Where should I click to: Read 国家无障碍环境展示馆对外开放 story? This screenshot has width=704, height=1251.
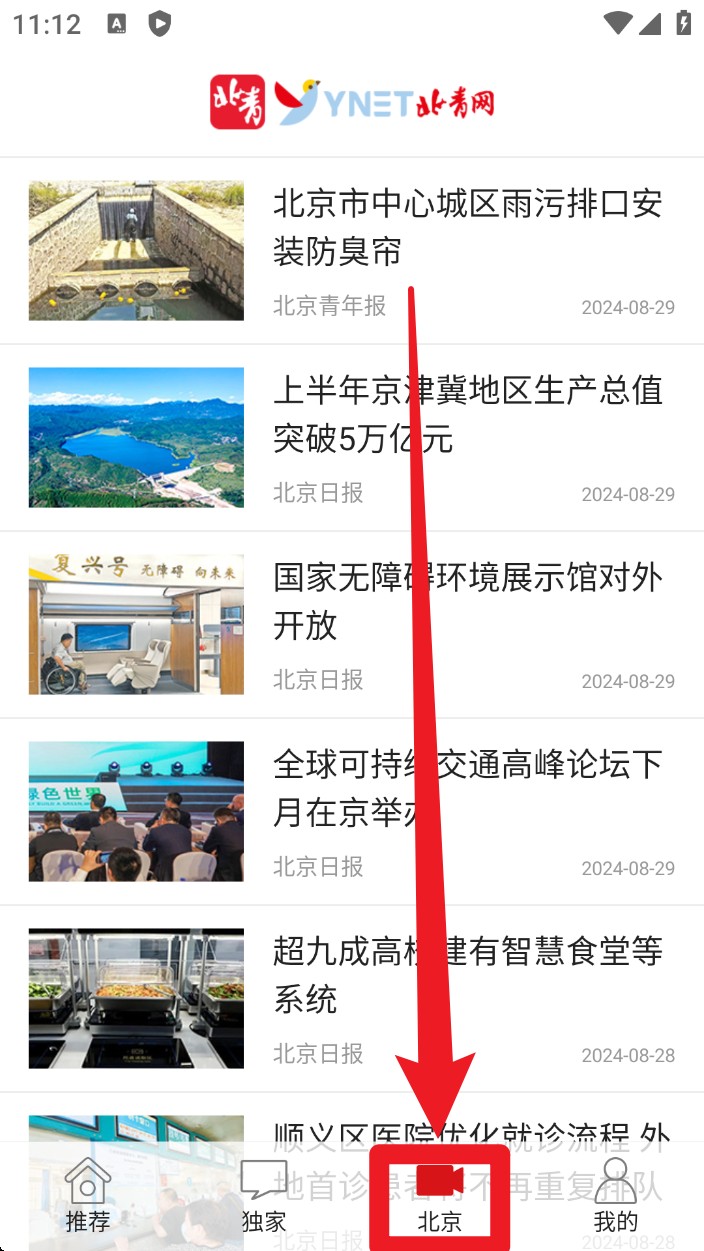[467, 601]
